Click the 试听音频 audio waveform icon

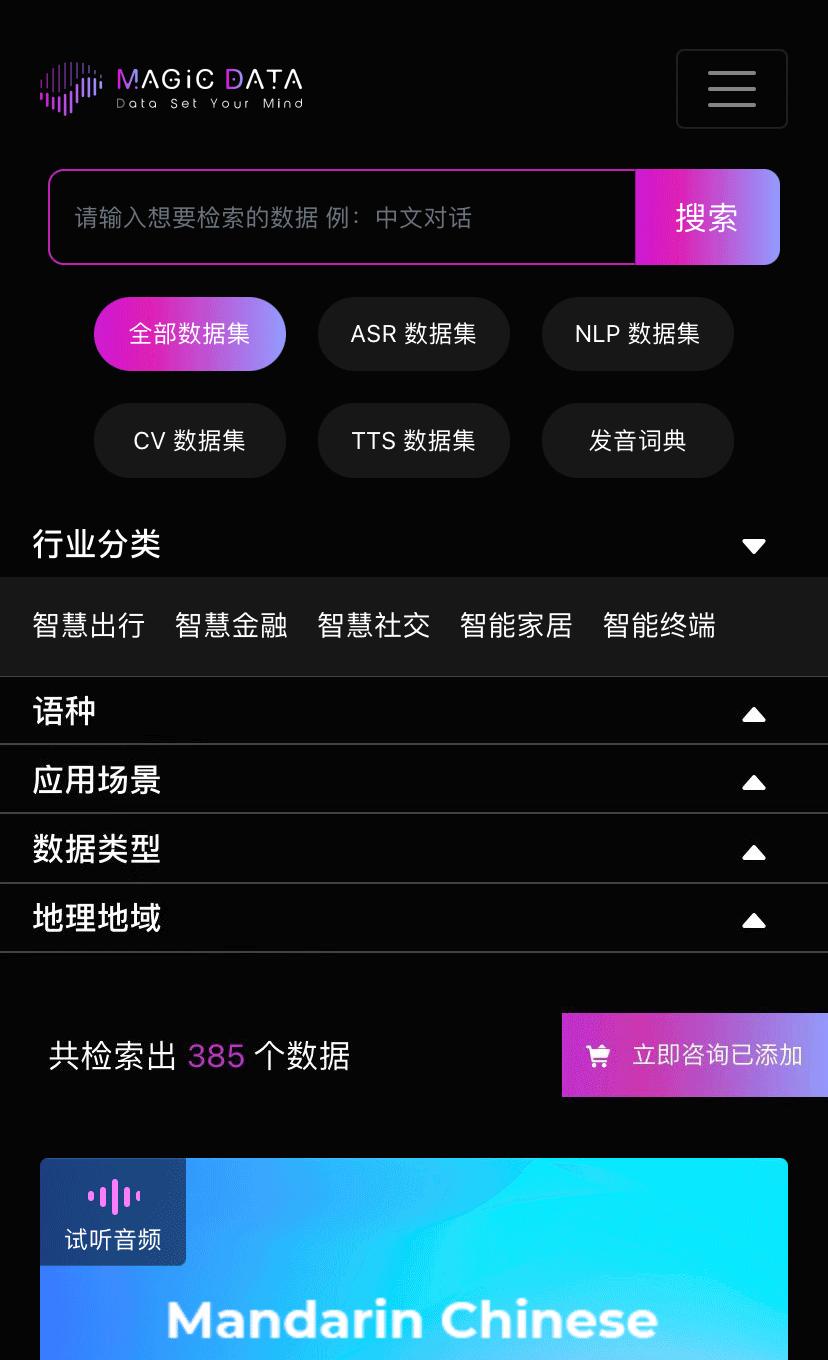113,1194
